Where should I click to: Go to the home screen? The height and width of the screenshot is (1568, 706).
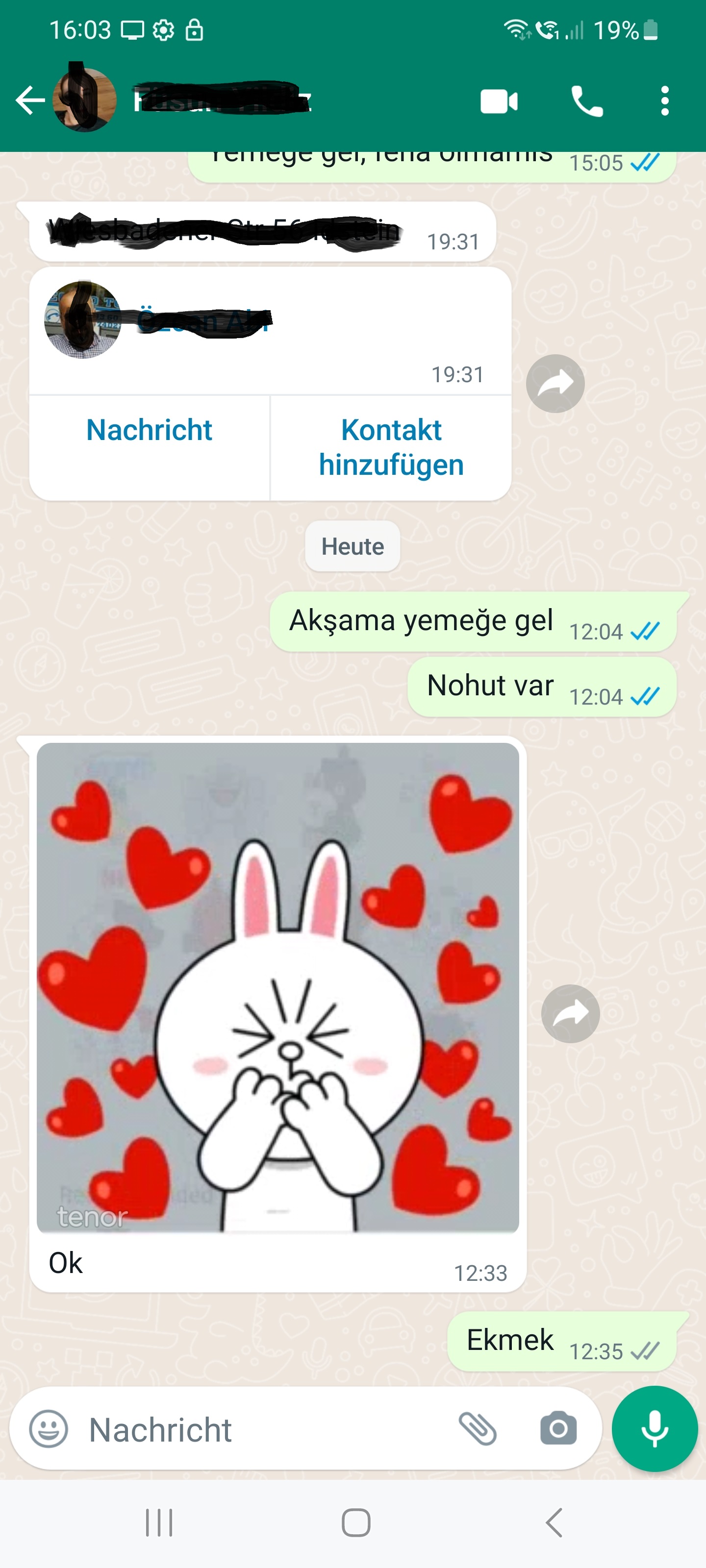(356, 1522)
